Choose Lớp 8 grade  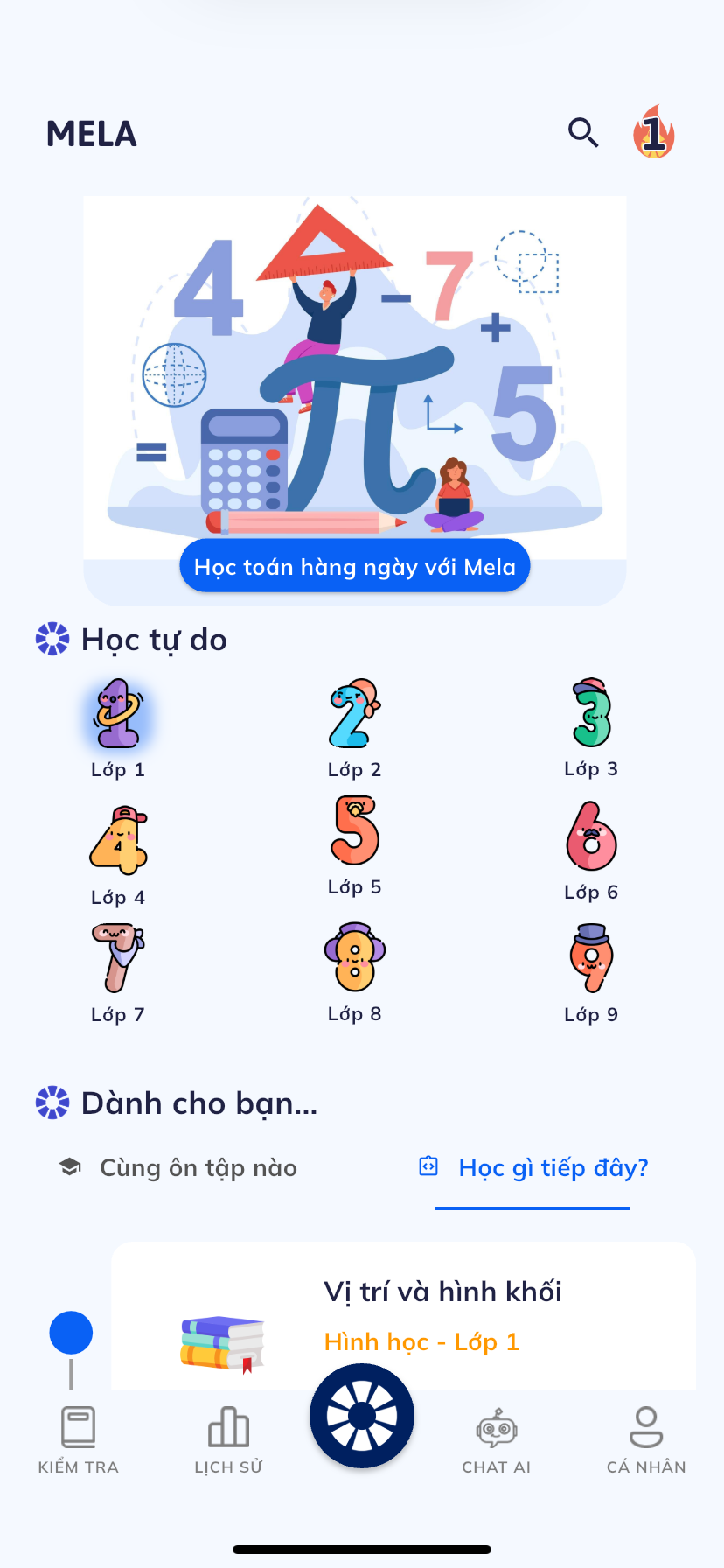point(355,971)
